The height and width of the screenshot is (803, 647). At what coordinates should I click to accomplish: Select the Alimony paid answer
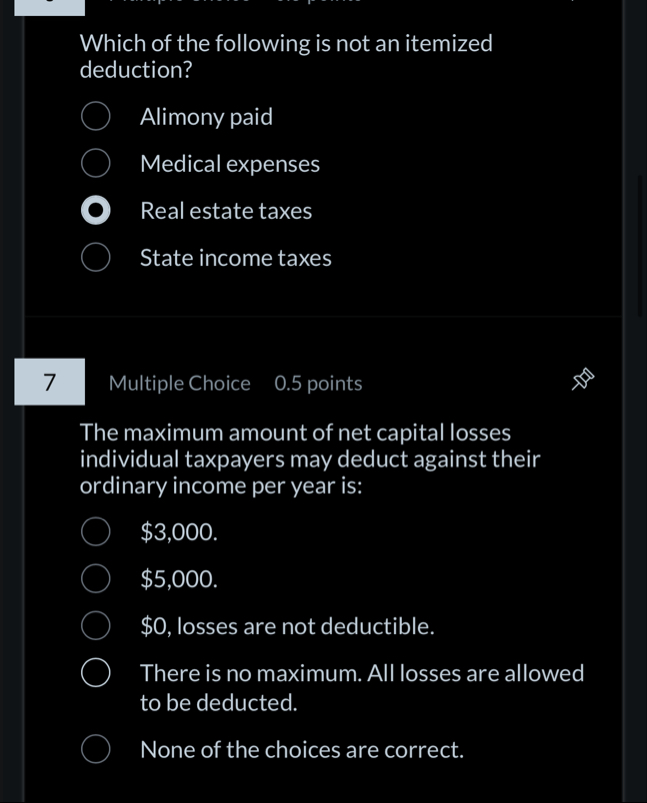(x=96, y=117)
